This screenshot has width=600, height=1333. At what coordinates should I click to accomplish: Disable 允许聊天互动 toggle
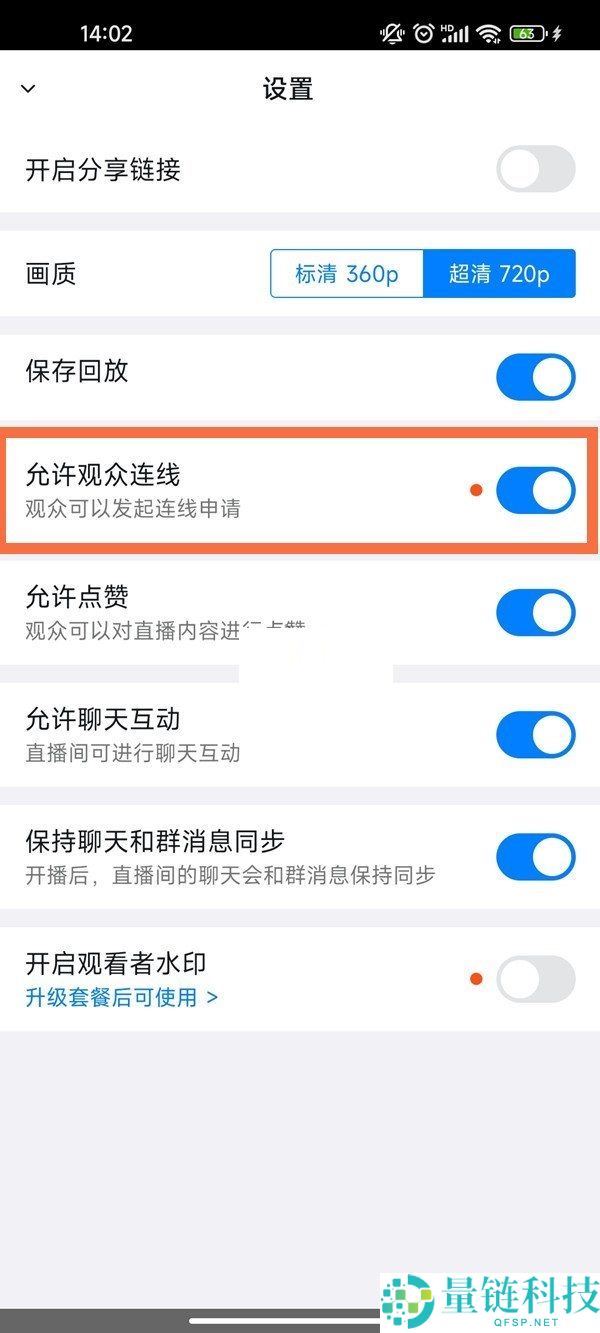pyautogui.click(x=535, y=735)
